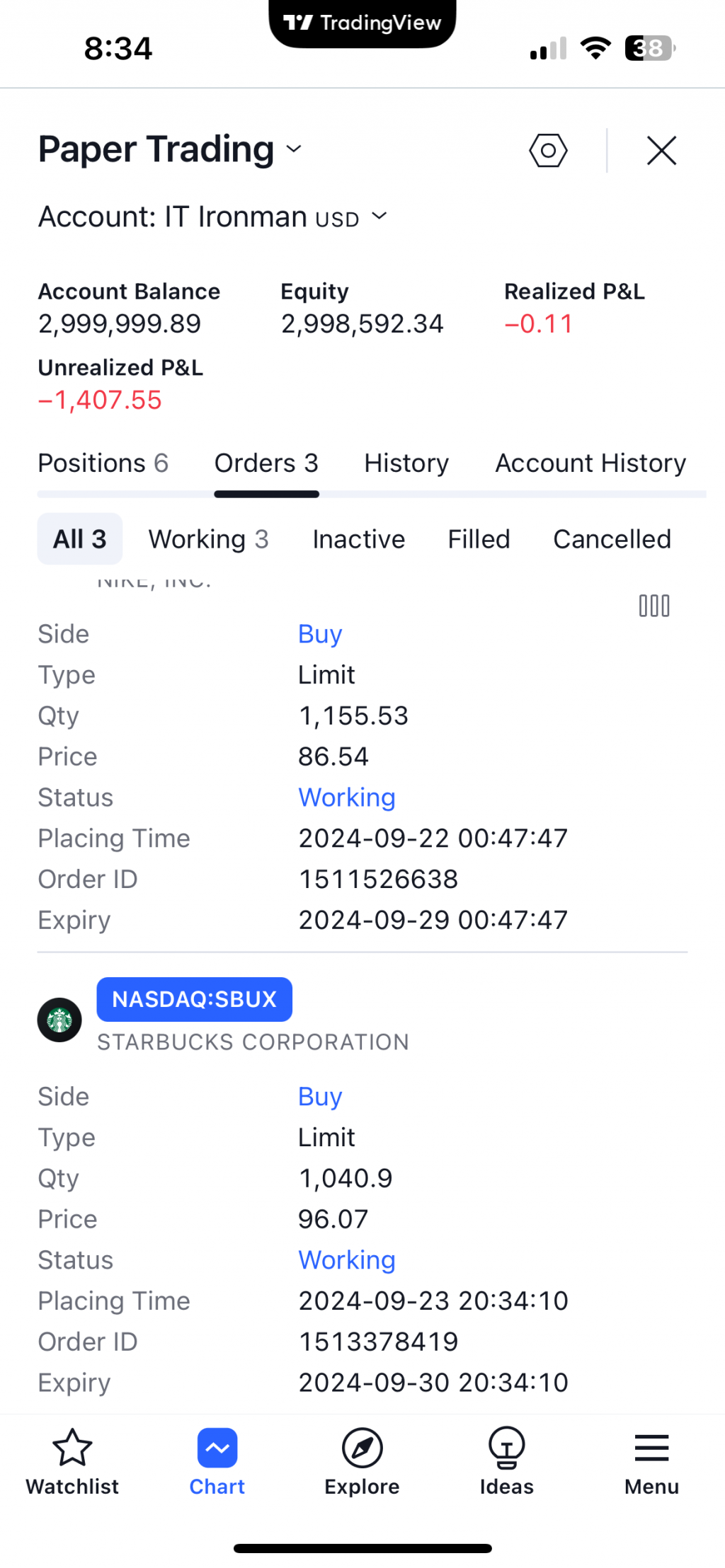Show All orders filter
725x1568 pixels.
point(79,539)
